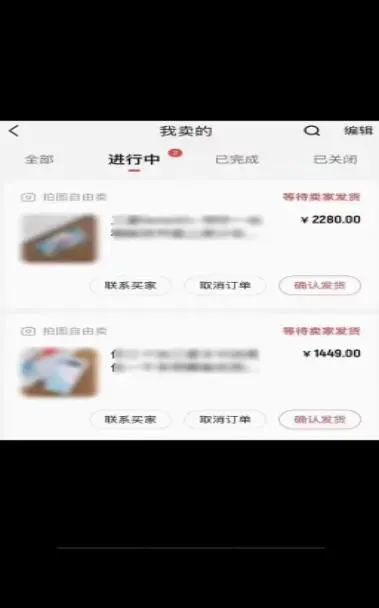
Task: Open the 已关闭 tab
Action: tap(335, 159)
